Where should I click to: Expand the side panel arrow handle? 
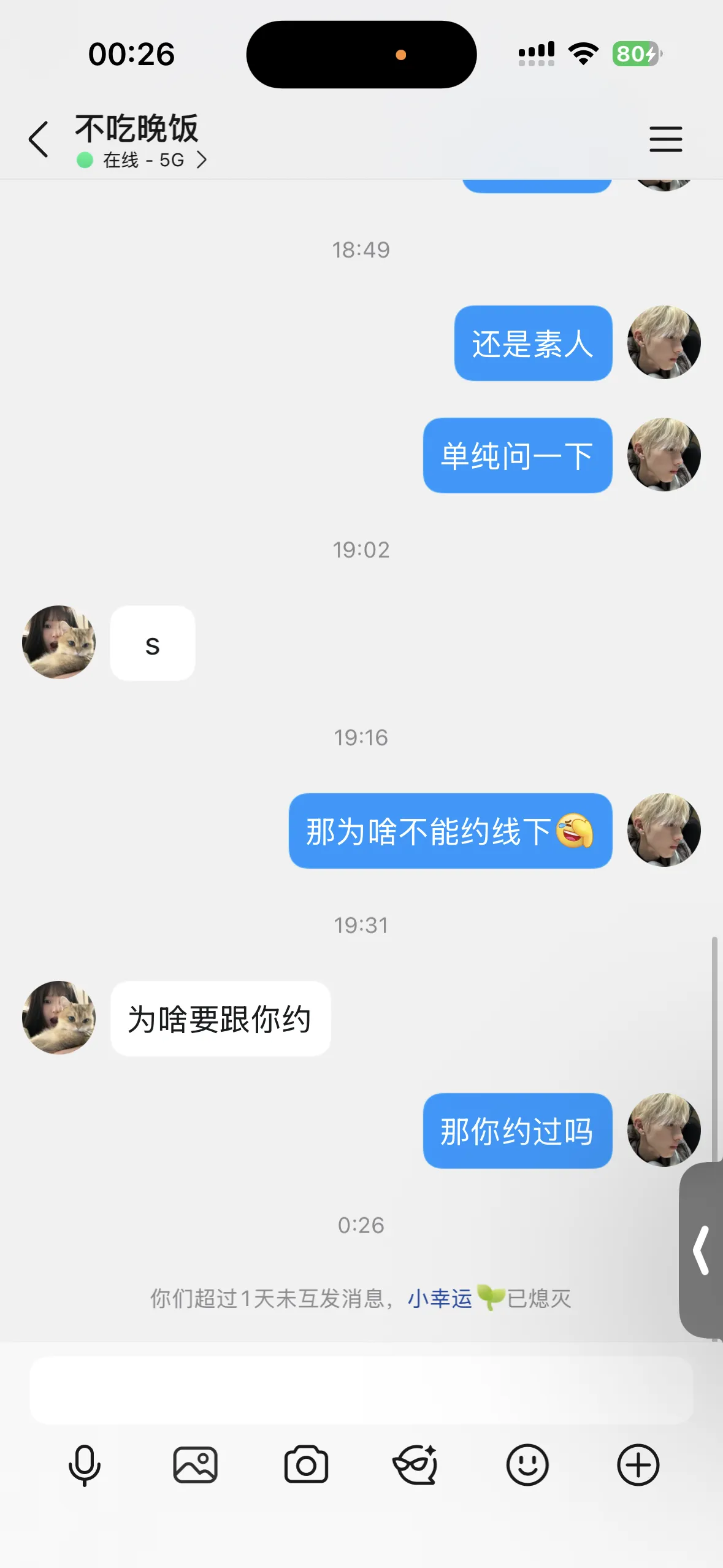(702, 1250)
